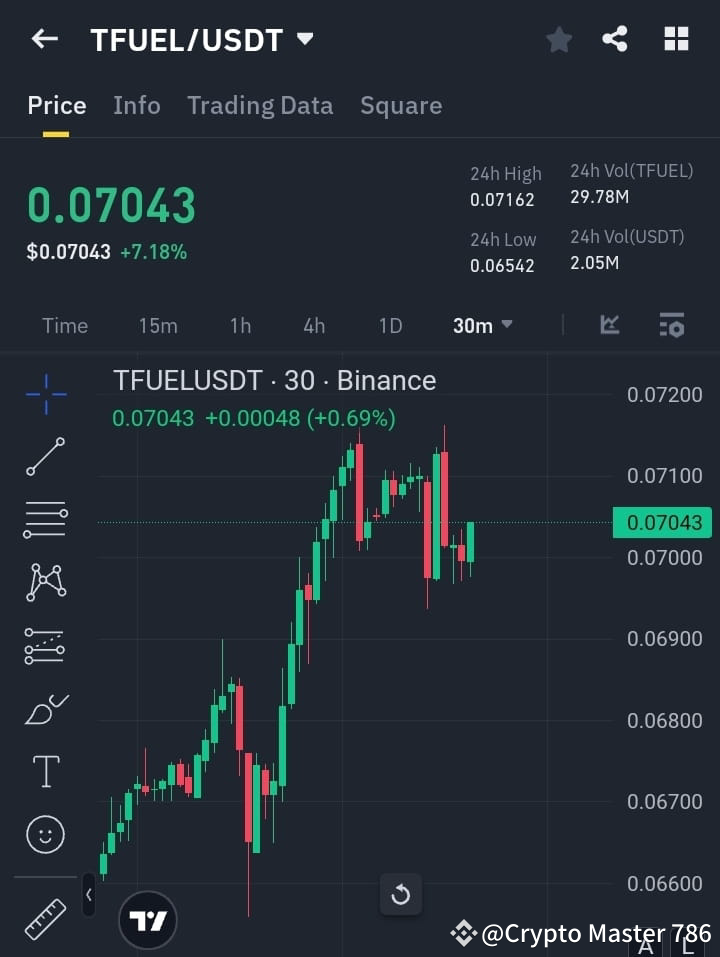Screen dimensions: 720x957
Task: Select the text annotation tool
Action: click(x=44, y=771)
